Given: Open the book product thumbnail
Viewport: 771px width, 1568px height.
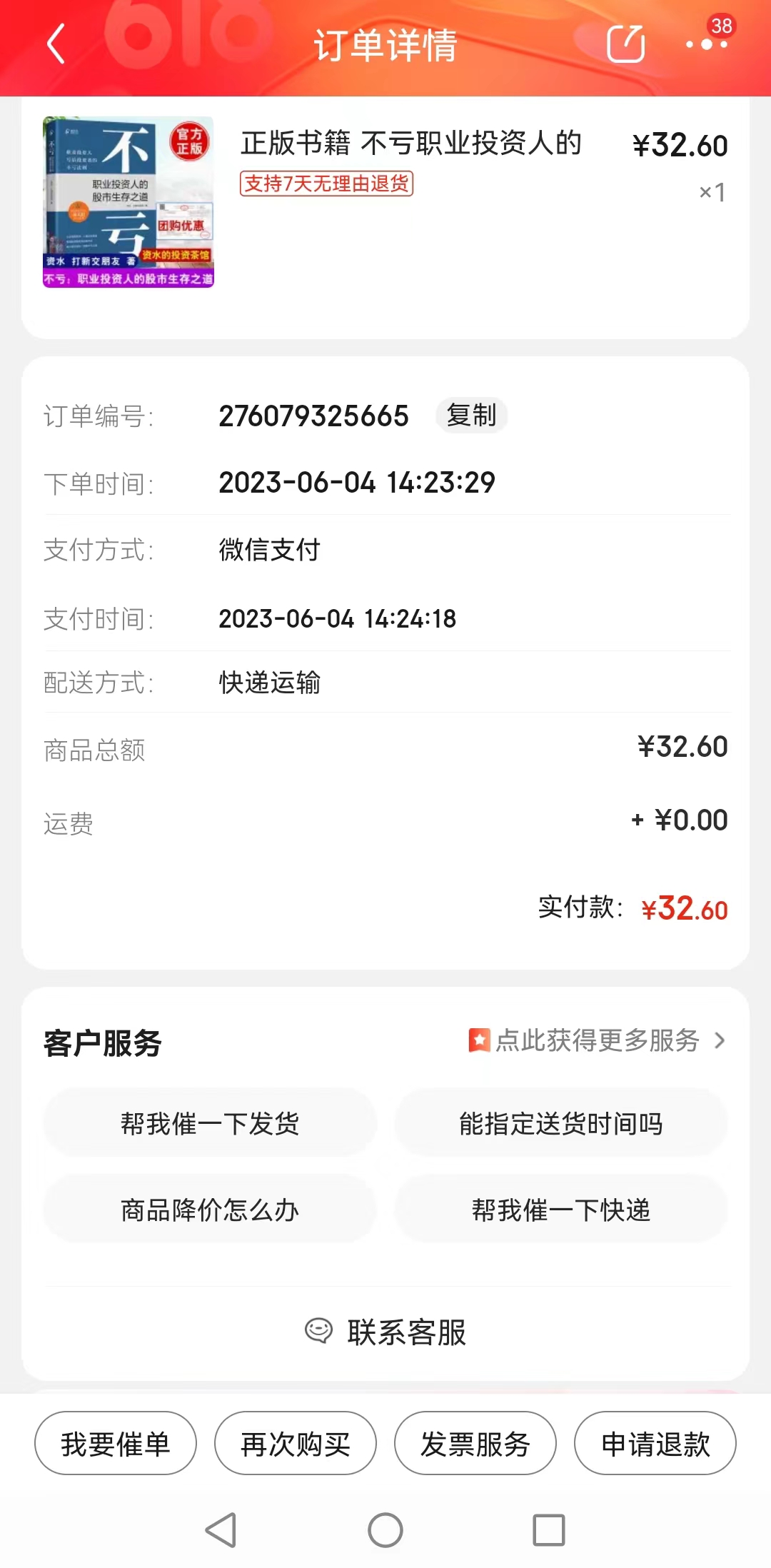Looking at the screenshot, I should (x=128, y=202).
